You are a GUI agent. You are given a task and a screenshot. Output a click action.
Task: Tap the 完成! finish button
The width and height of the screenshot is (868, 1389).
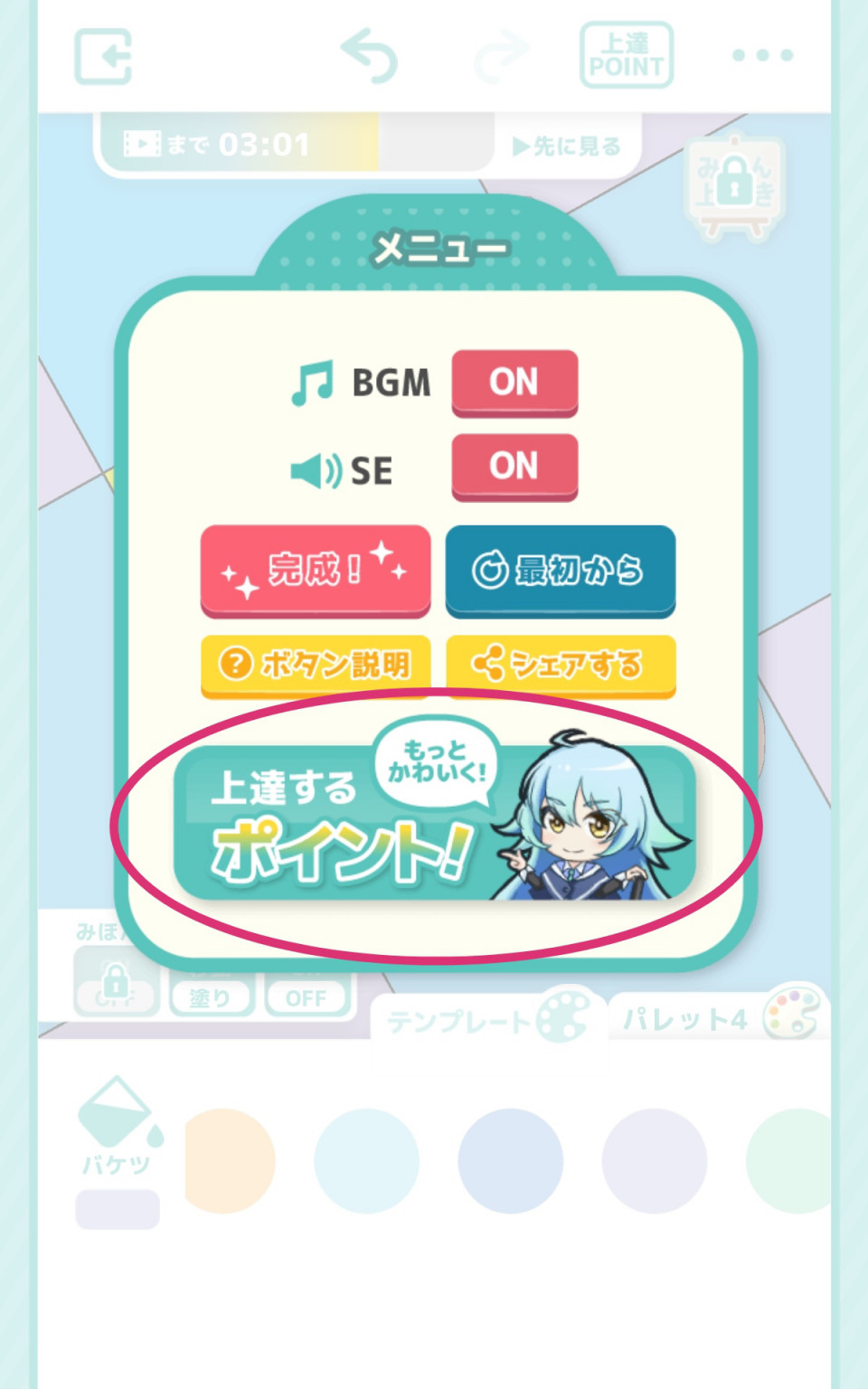pyautogui.click(x=316, y=570)
